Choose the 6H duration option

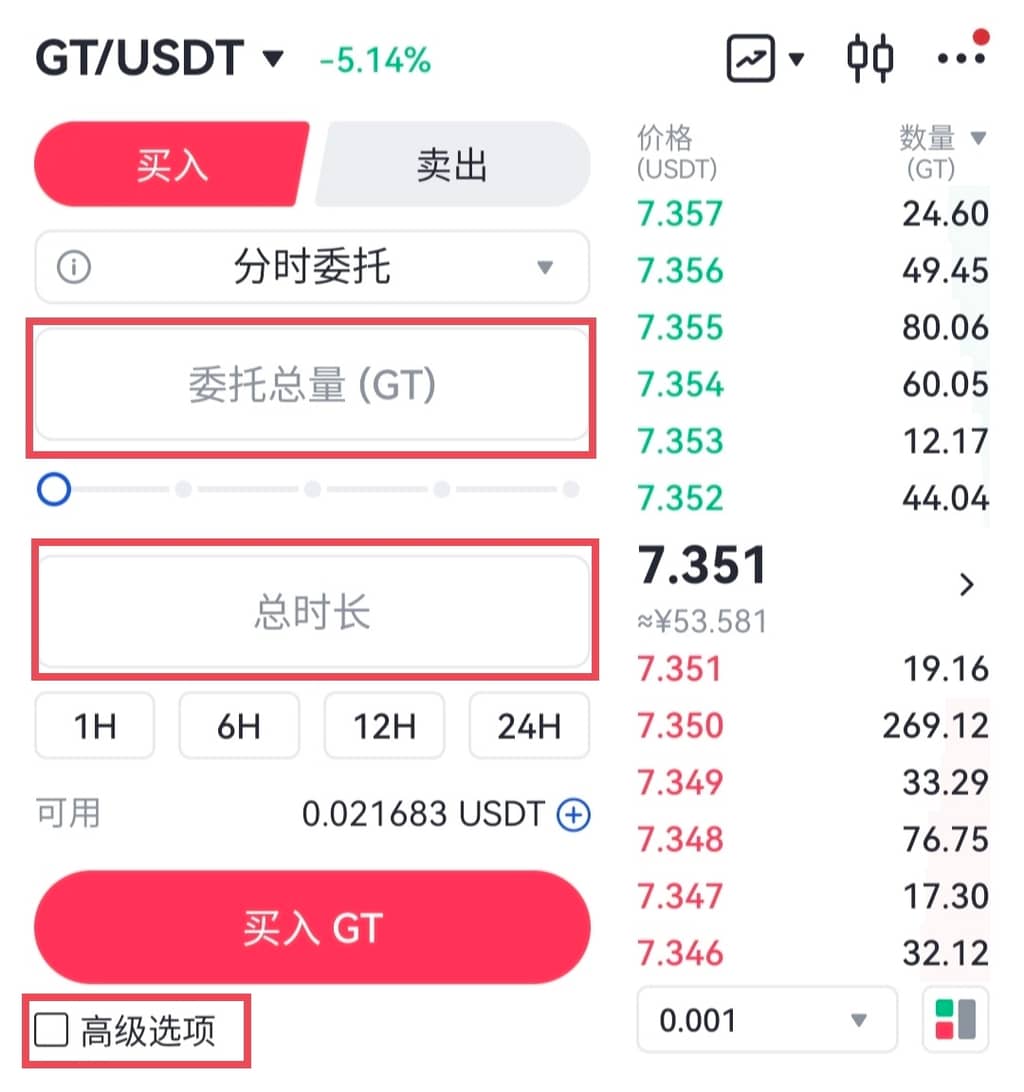239,725
